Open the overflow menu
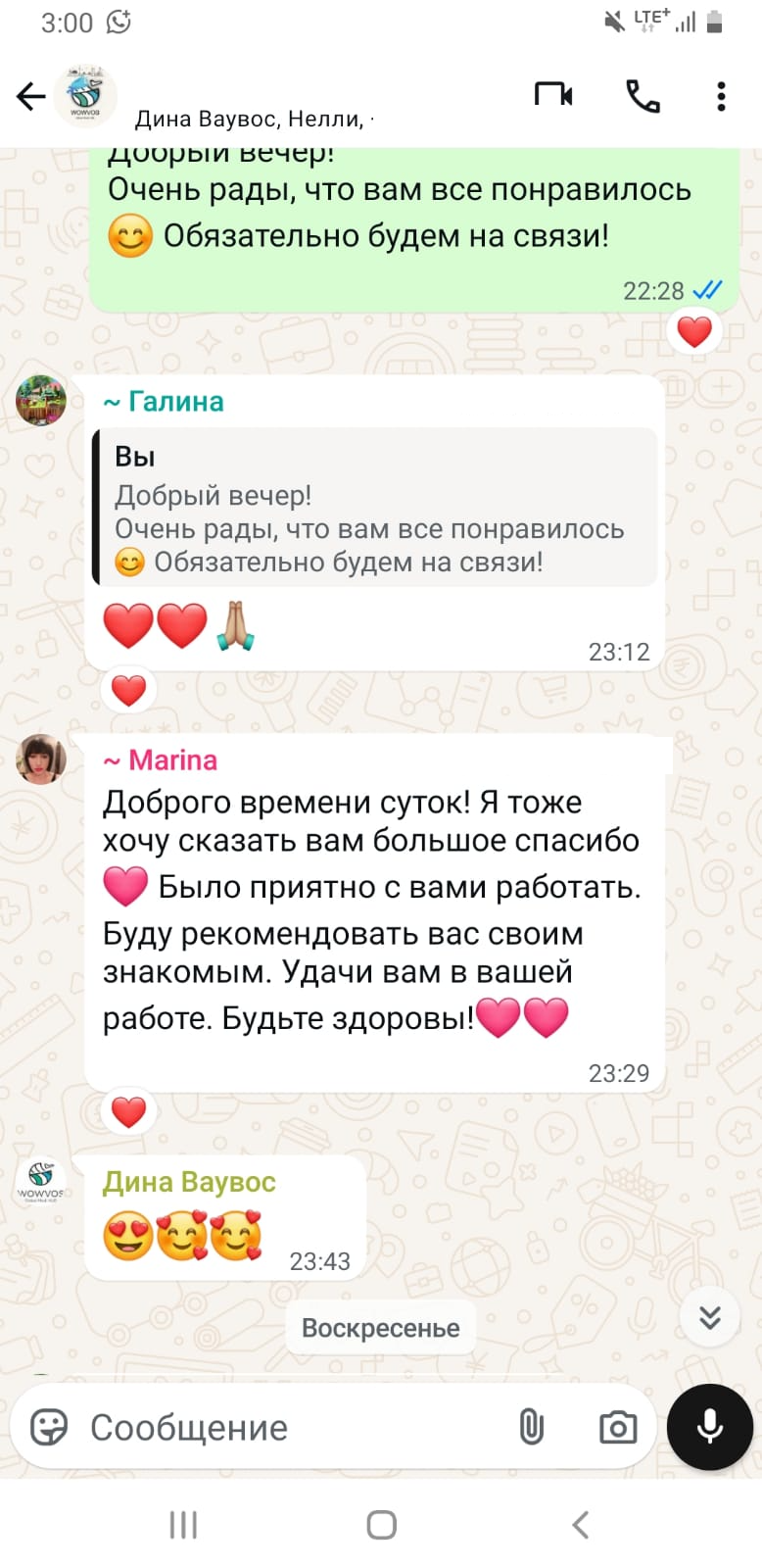This screenshot has width=762, height=1568. (x=721, y=95)
